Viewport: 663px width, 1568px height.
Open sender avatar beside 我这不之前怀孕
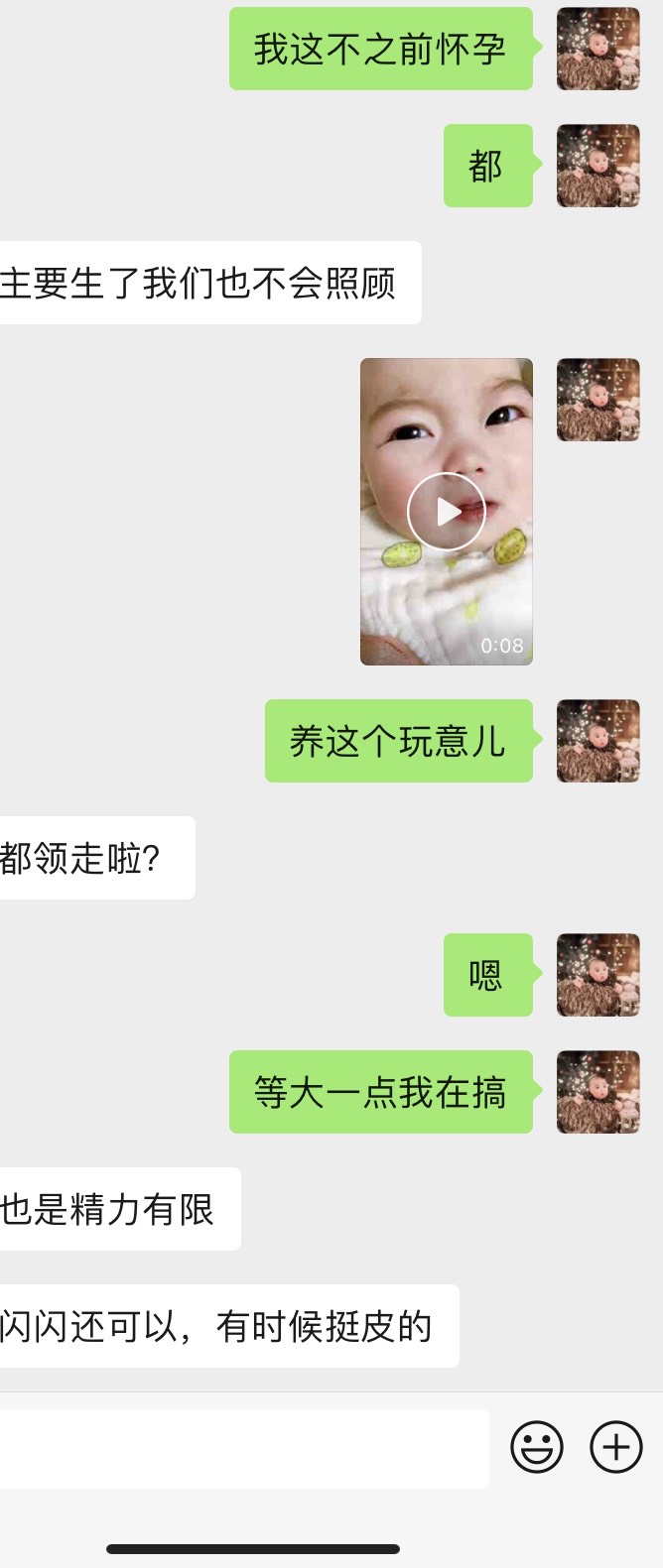tap(597, 49)
